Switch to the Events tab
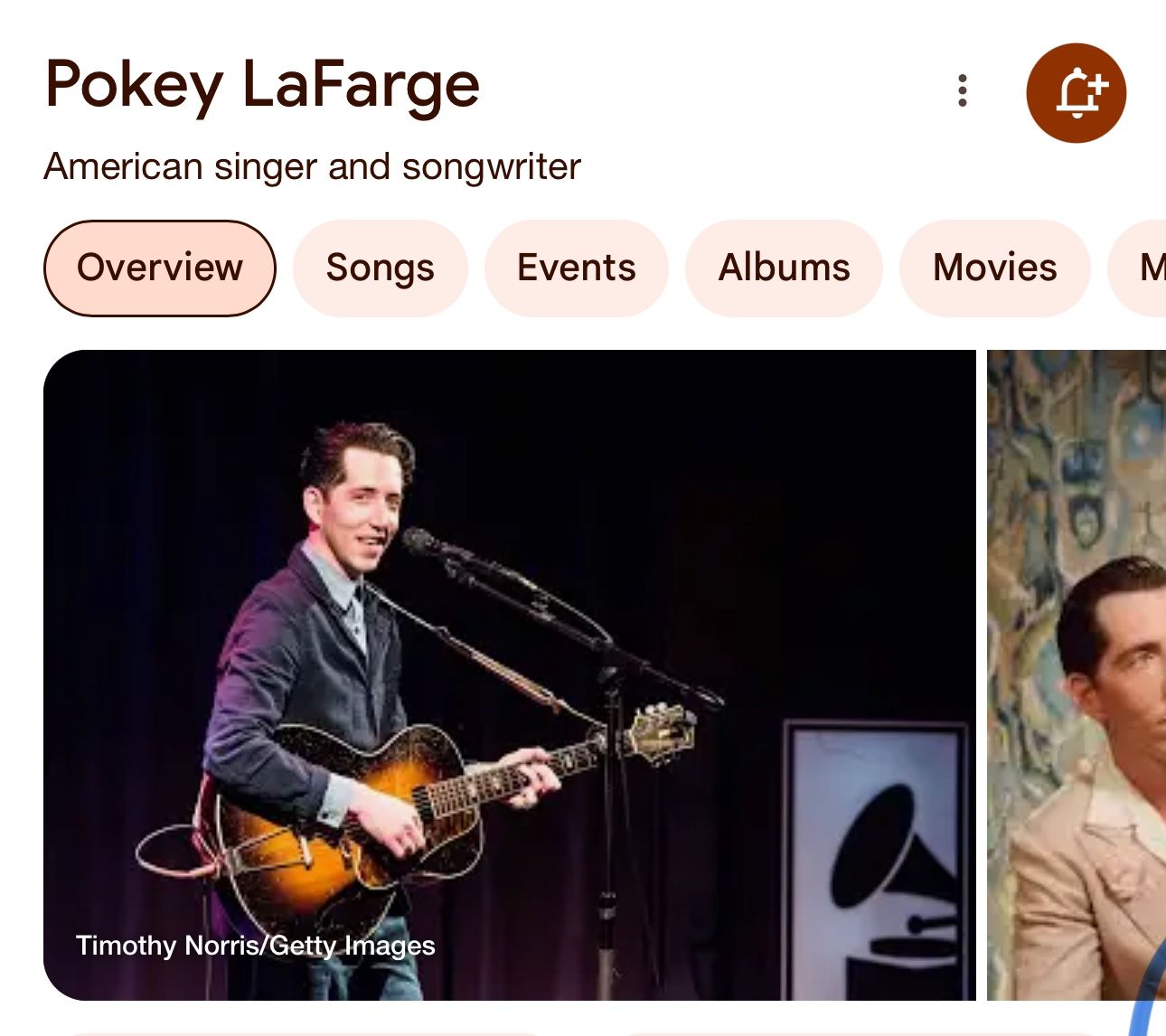Screen dimensions: 1166x1036 [576, 268]
